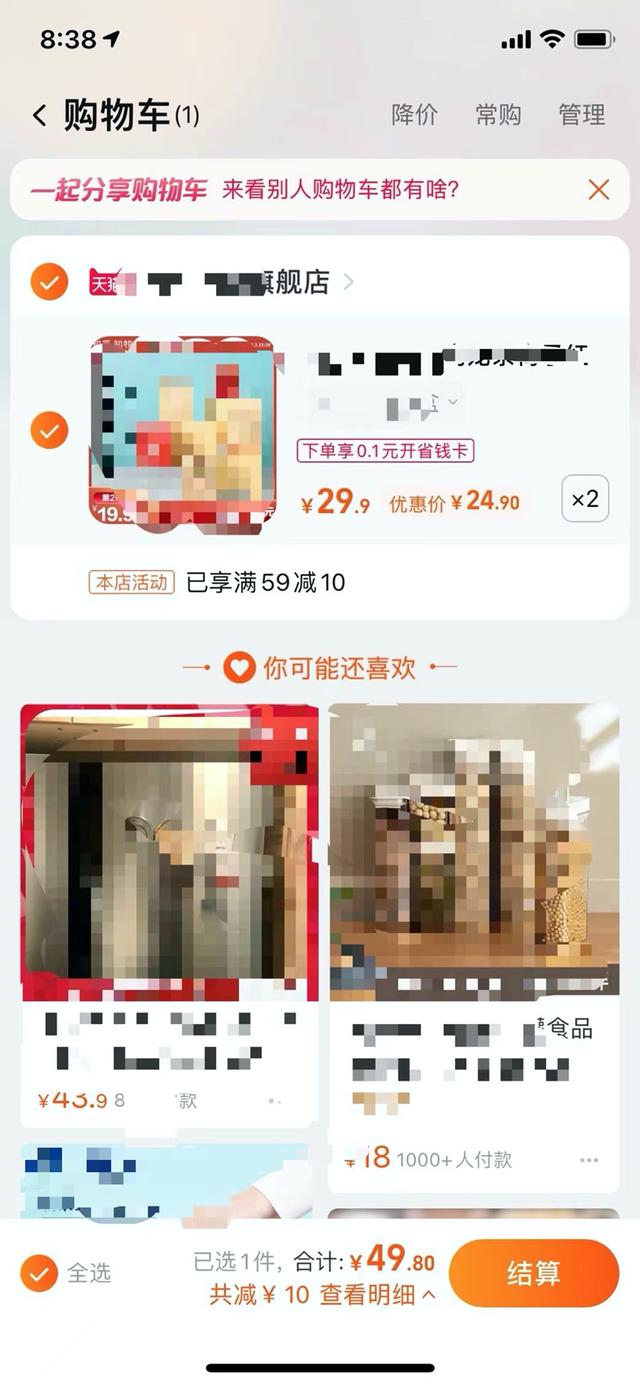Open the SKU dropdown of the cart item
The width and height of the screenshot is (640, 1386).
(453, 402)
